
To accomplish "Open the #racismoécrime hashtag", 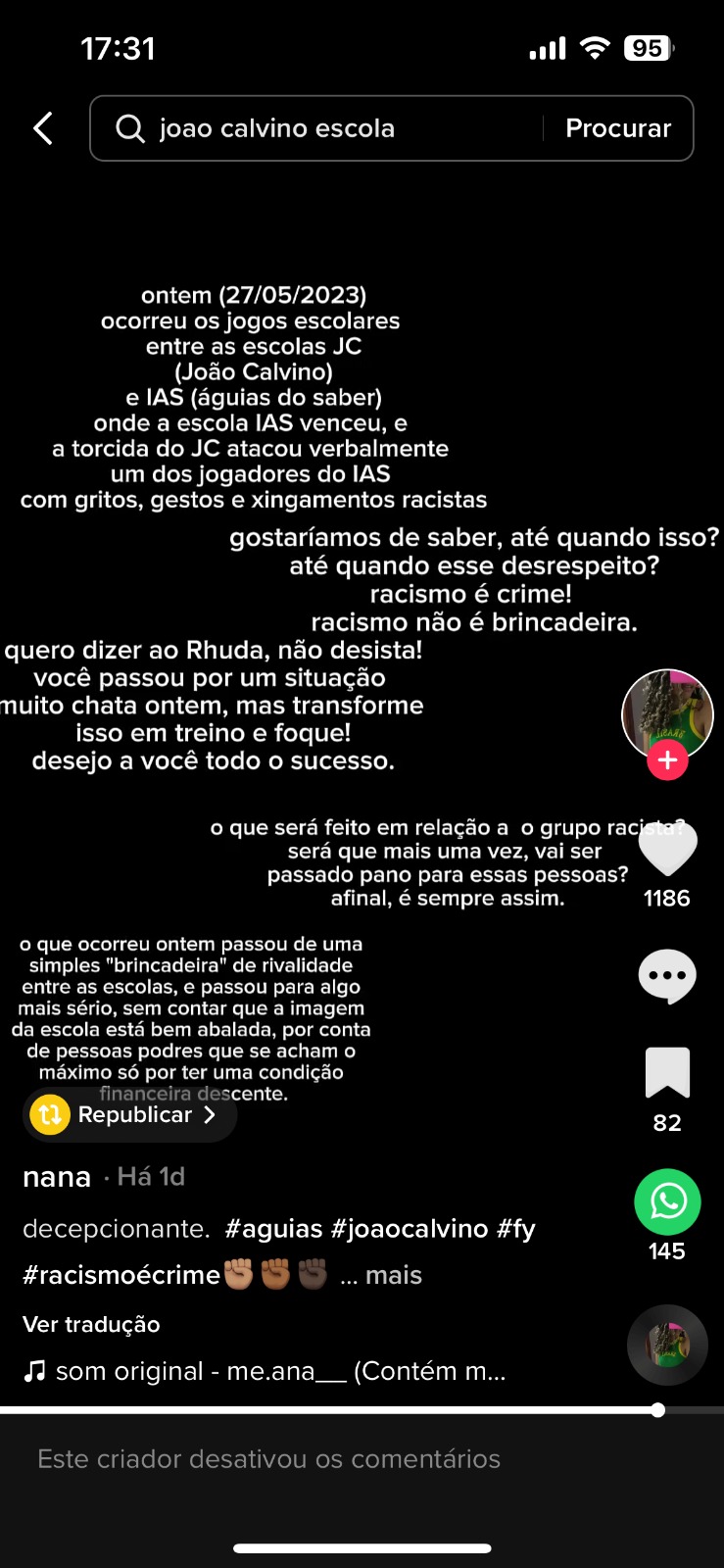I will click(121, 1275).
